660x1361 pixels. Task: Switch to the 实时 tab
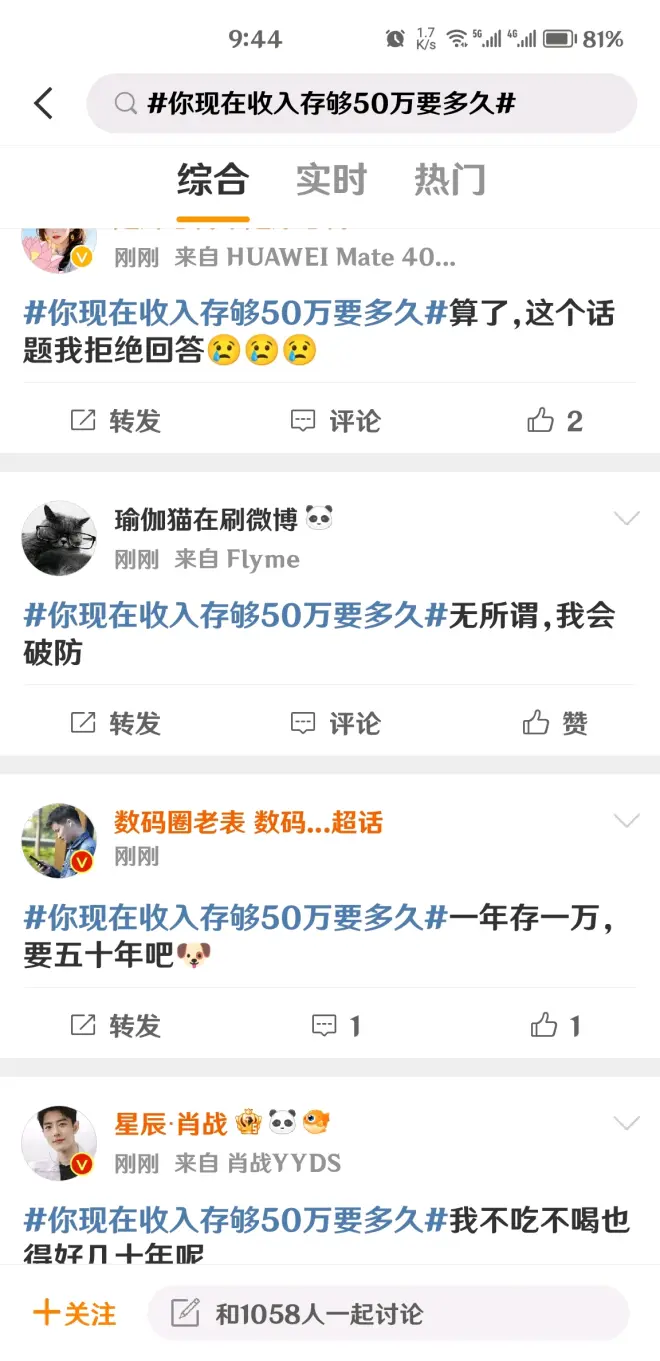click(331, 181)
